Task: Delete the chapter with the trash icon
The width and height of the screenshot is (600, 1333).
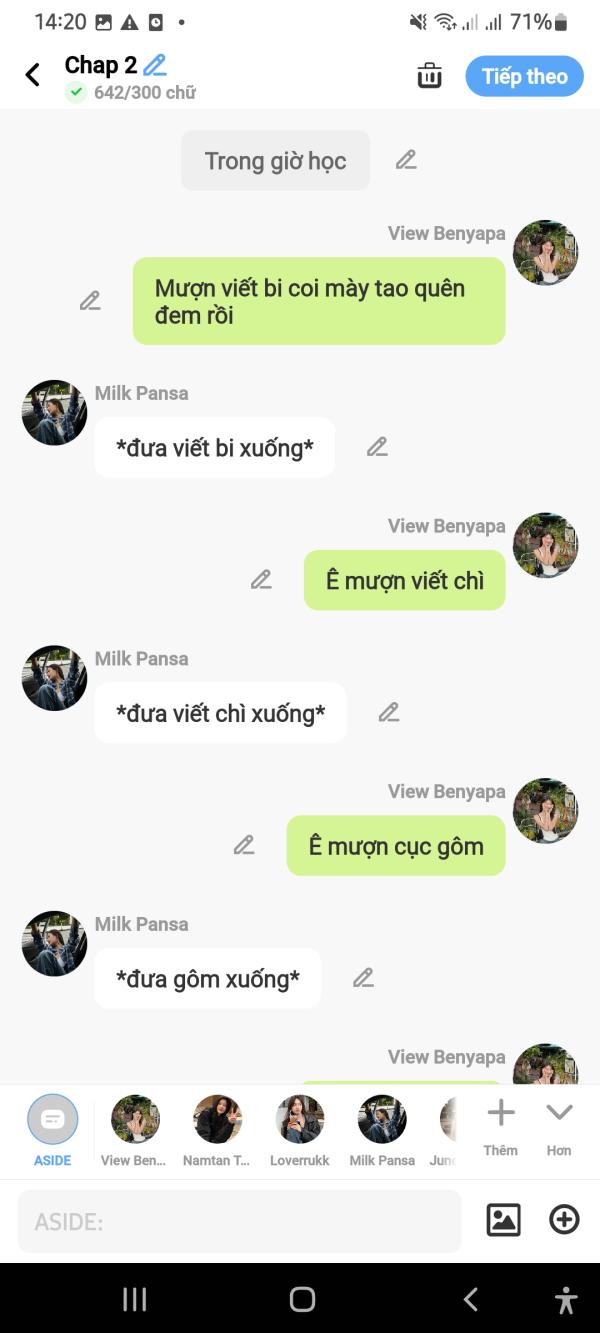Action: tap(429, 75)
